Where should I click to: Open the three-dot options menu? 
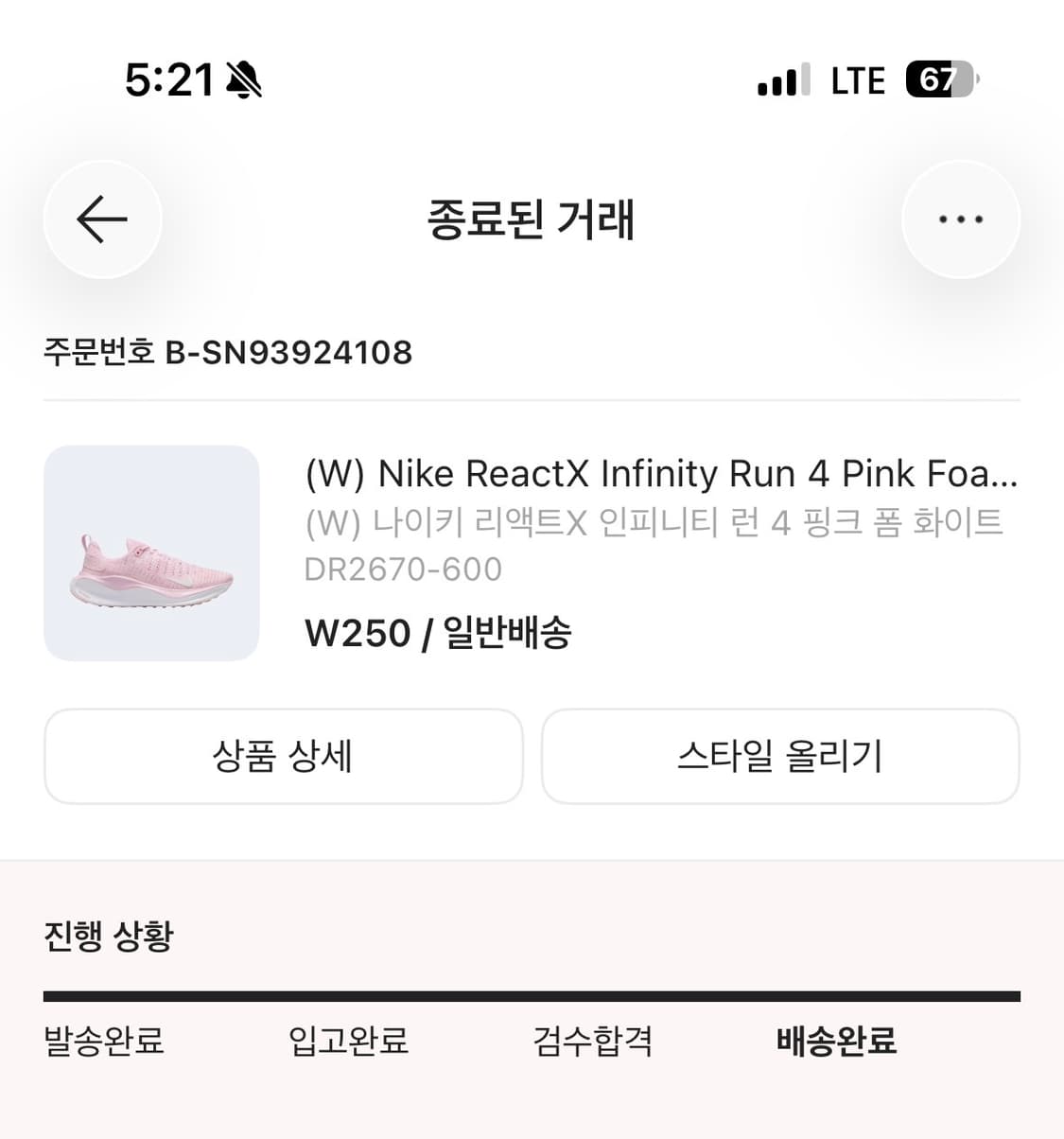961,219
